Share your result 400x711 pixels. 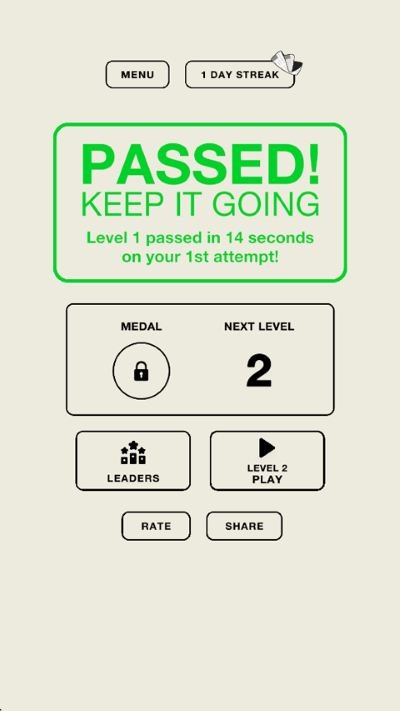tap(244, 526)
